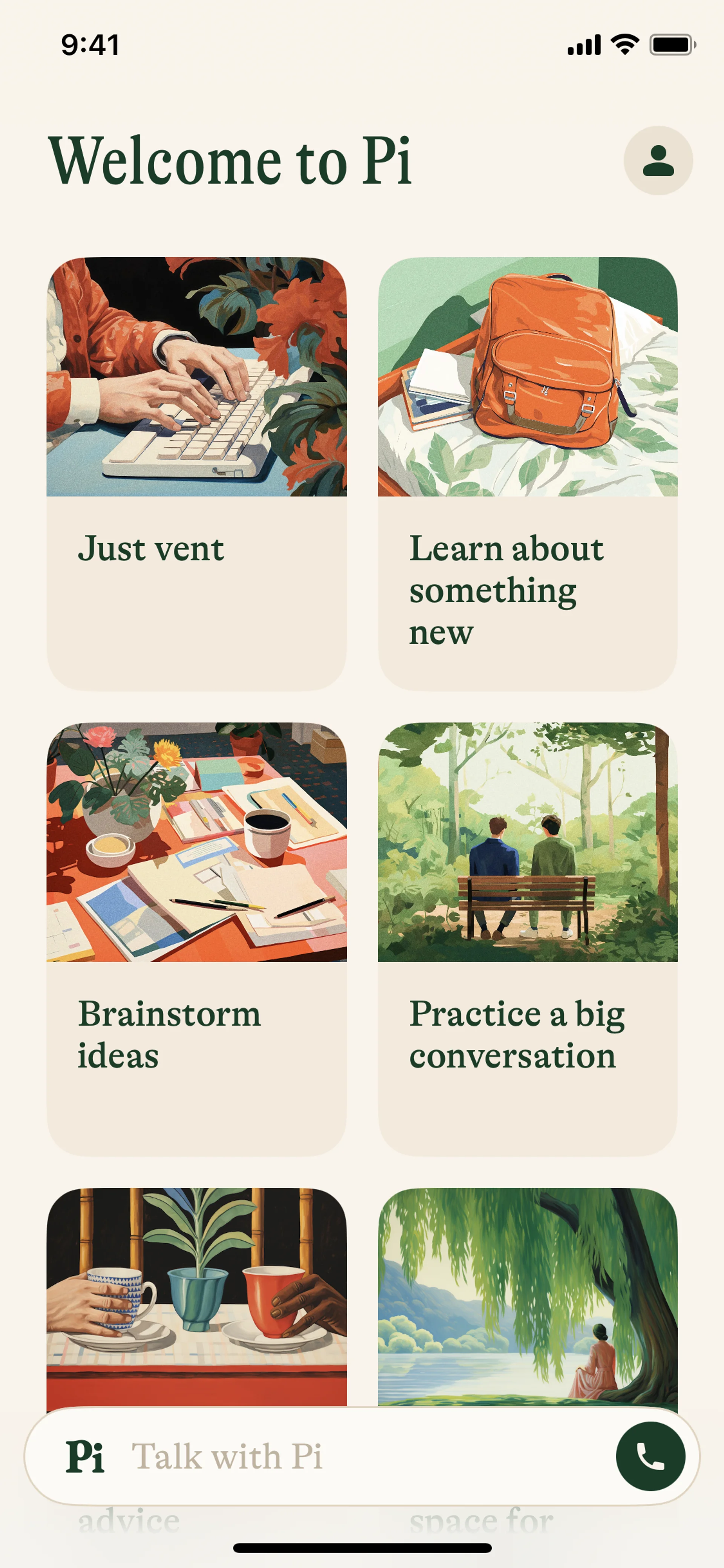The image size is (724, 1568).
Task: Start a voice call with Pi
Action: click(650, 1457)
